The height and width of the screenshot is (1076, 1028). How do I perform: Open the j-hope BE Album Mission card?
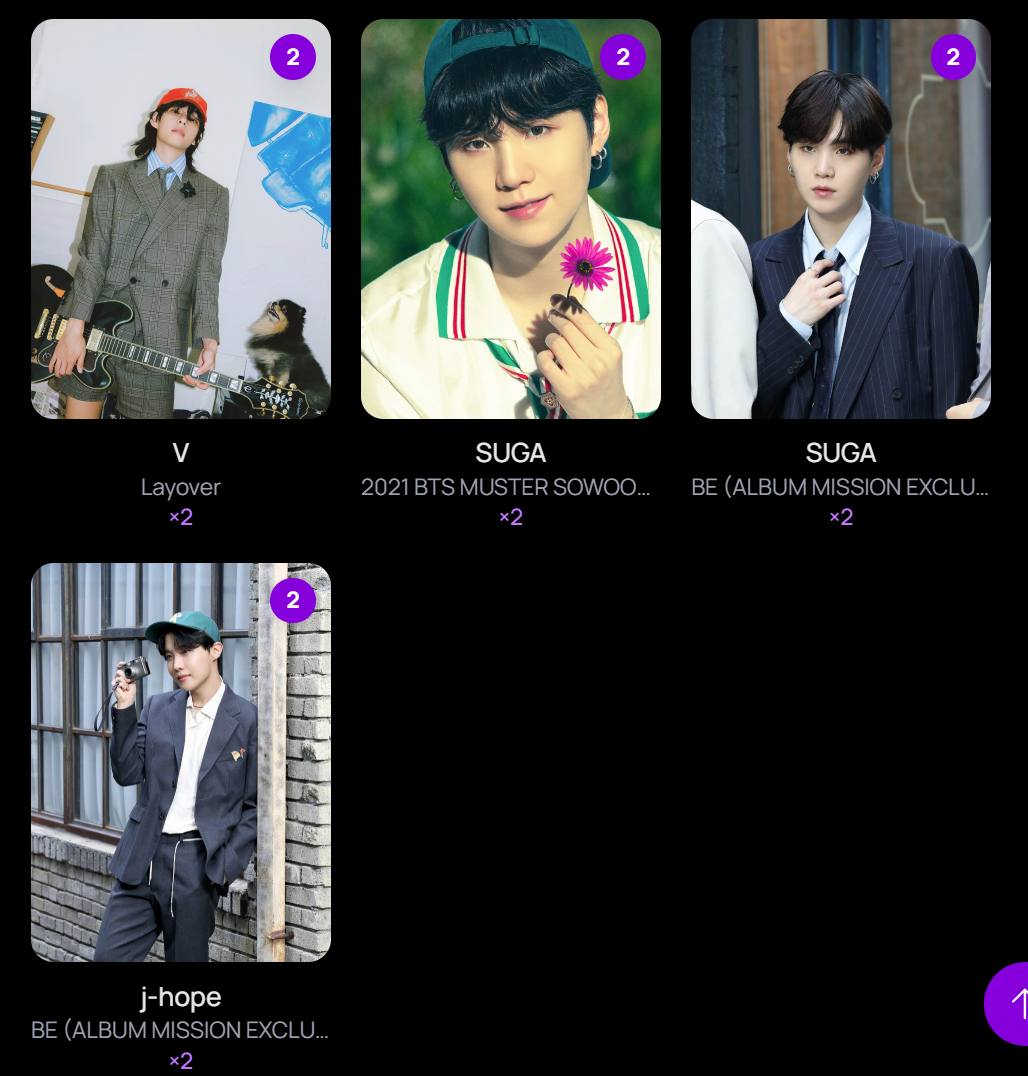click(180, 762)
